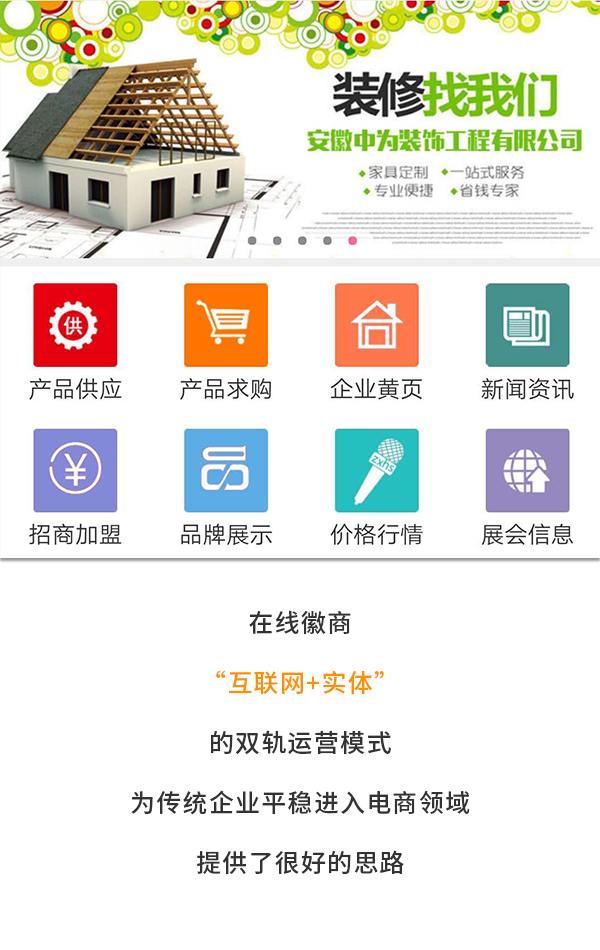Open 新闻资讯 news
Screen dimensions: 600x950
pos(527,325)
